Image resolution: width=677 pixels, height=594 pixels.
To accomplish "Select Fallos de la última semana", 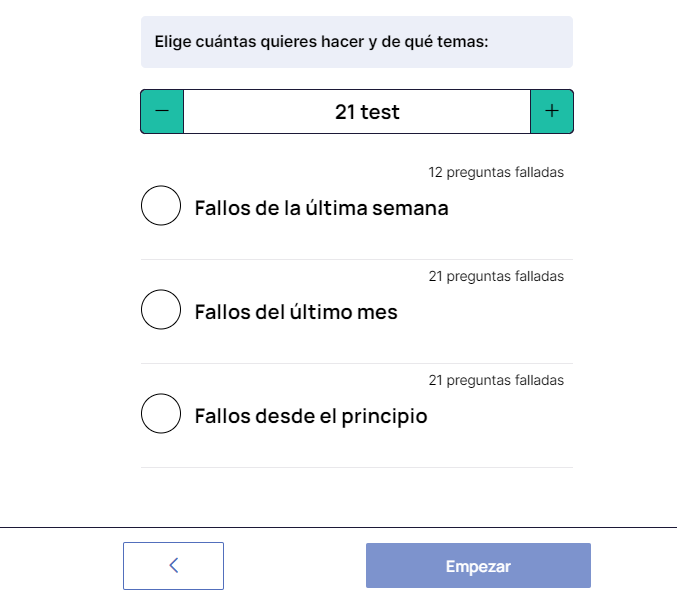I will pos(160,205).
